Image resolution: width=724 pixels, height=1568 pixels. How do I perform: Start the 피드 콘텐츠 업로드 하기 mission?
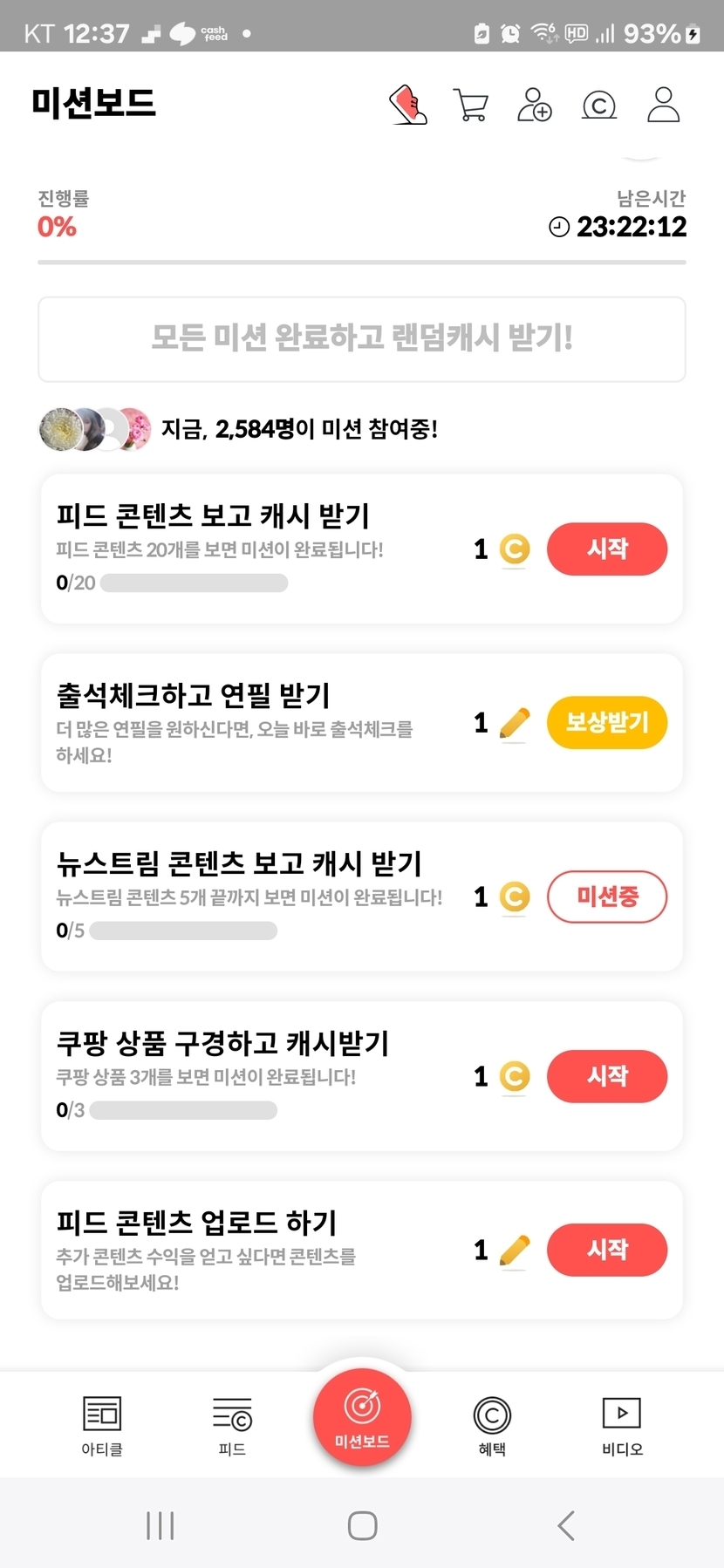[607, 1250]
